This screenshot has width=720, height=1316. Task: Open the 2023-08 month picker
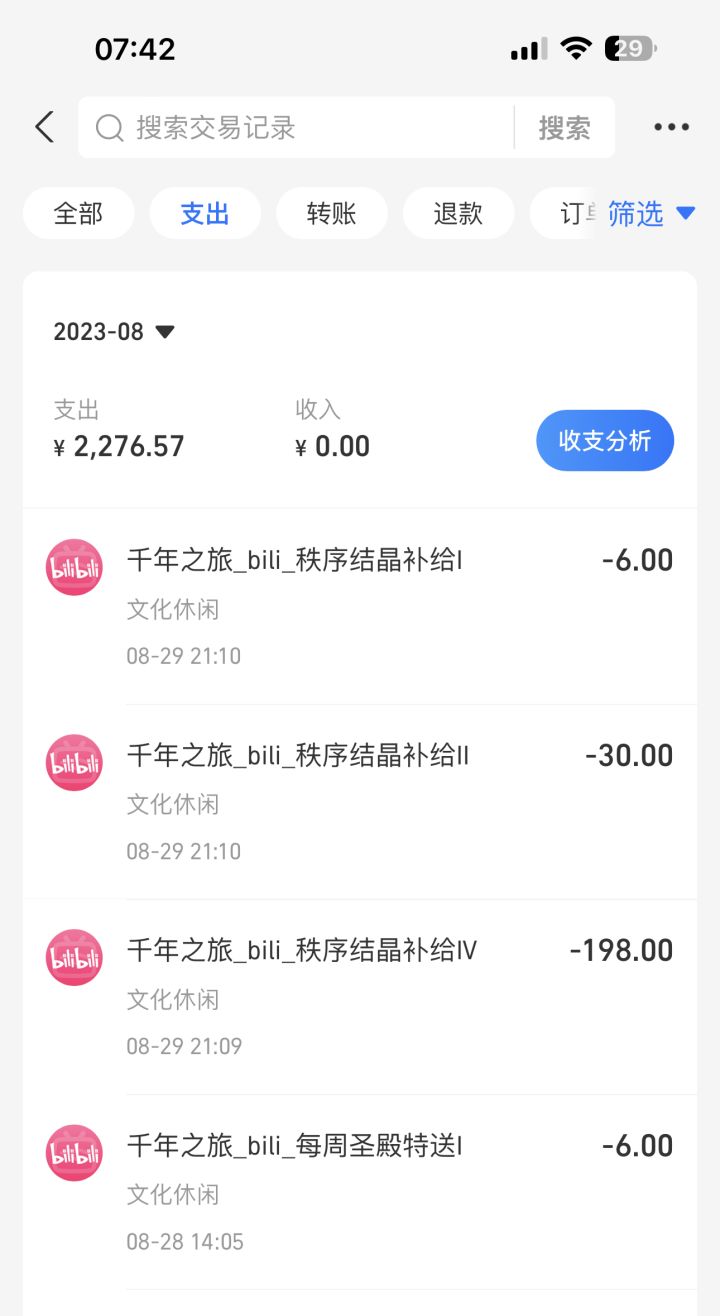point(114,332)
